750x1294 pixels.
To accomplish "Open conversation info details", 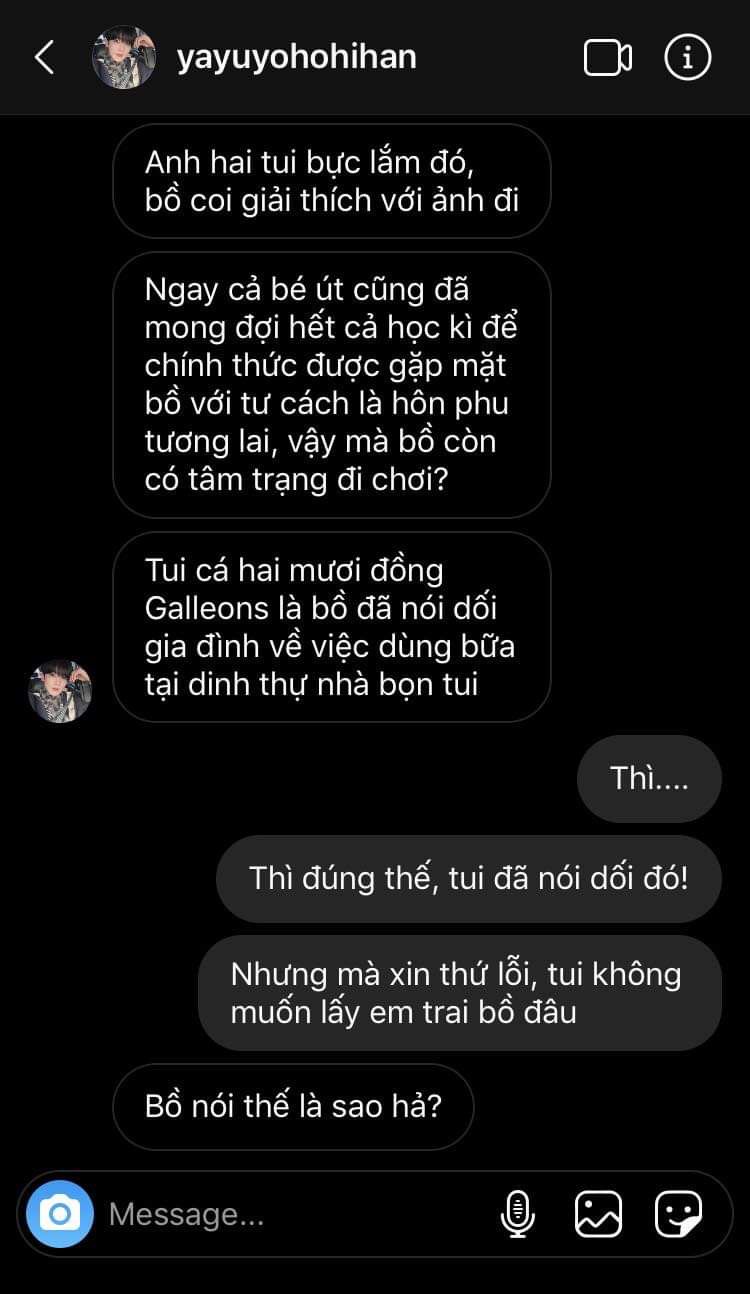I will tap(688, 58).
